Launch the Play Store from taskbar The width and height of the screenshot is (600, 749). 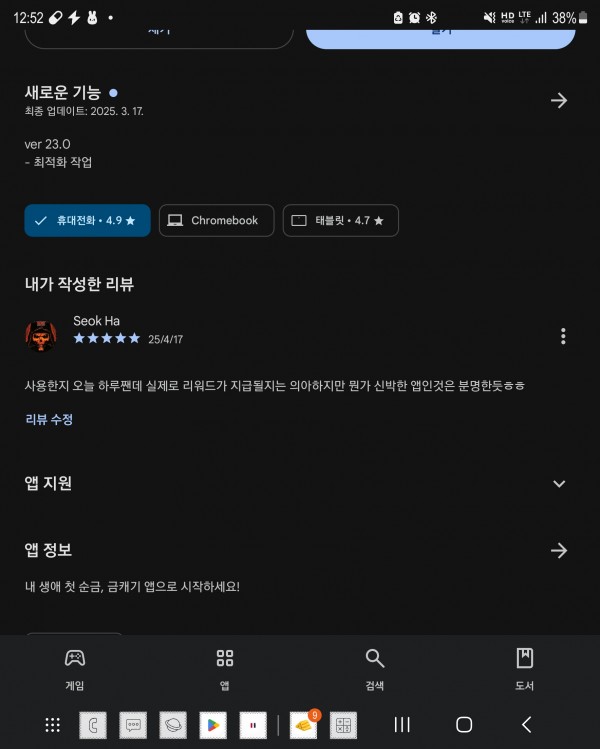tap(213, 725)
